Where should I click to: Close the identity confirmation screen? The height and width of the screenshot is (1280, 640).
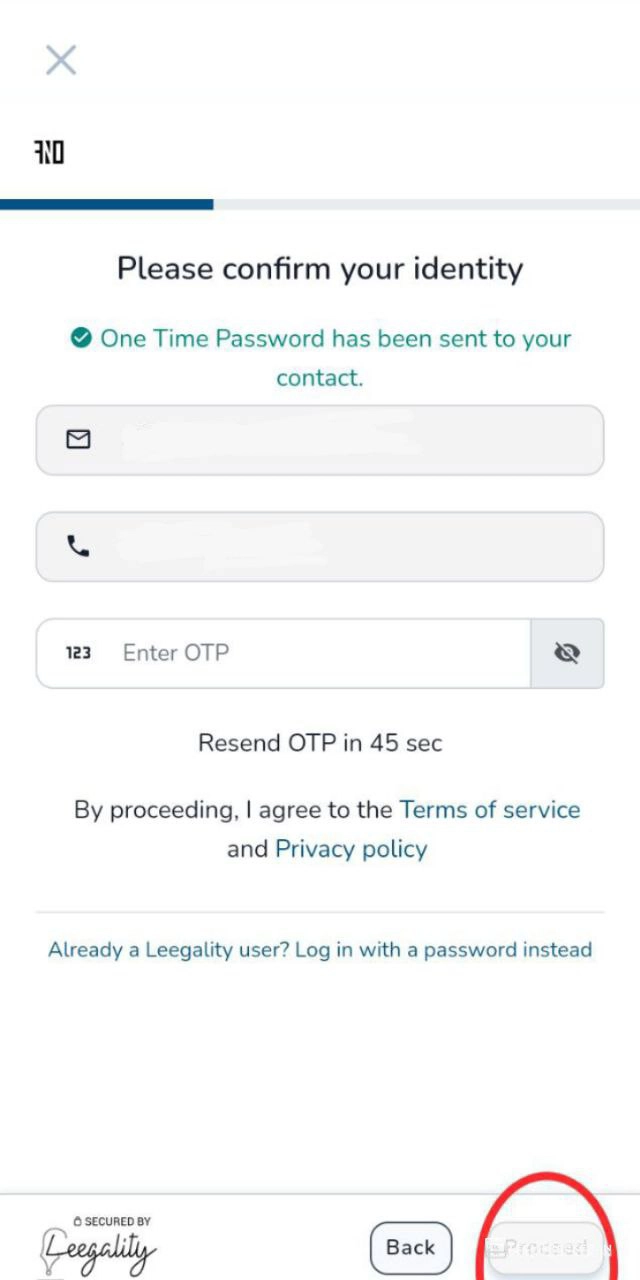coord(61,60)
